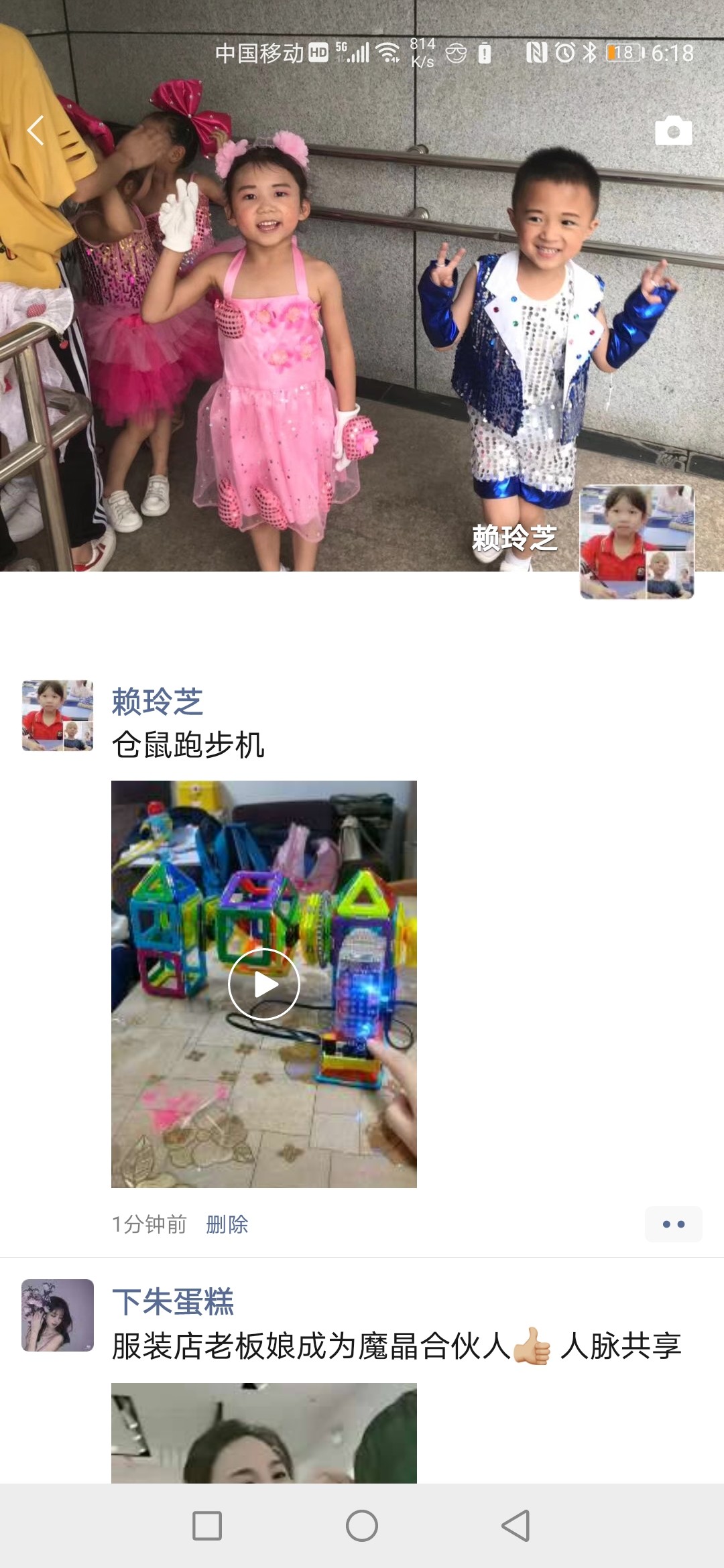
Task: Open the camera to post a moment
Action: tap(673, 131)
